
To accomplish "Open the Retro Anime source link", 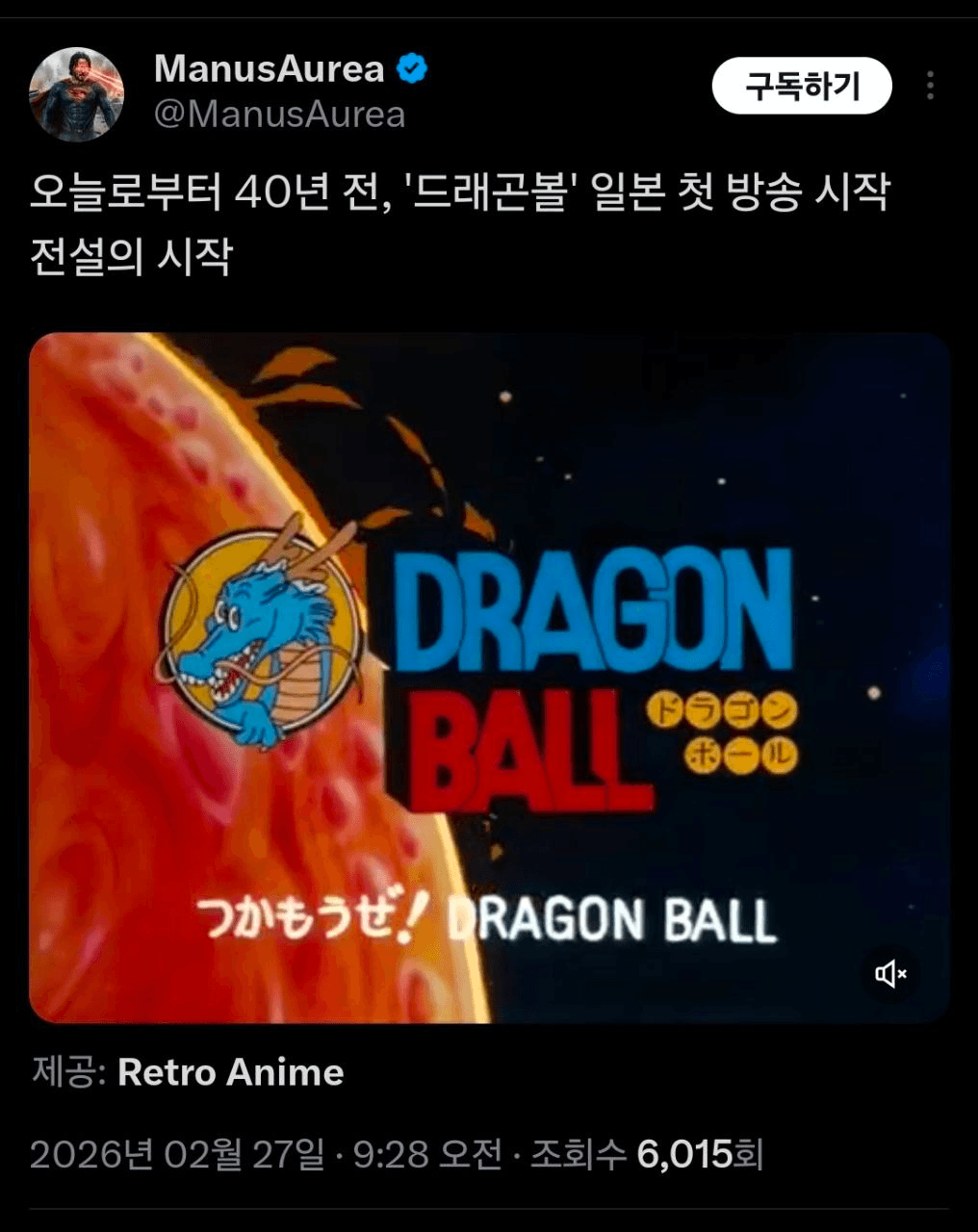I will click(x=230, y=1072).
